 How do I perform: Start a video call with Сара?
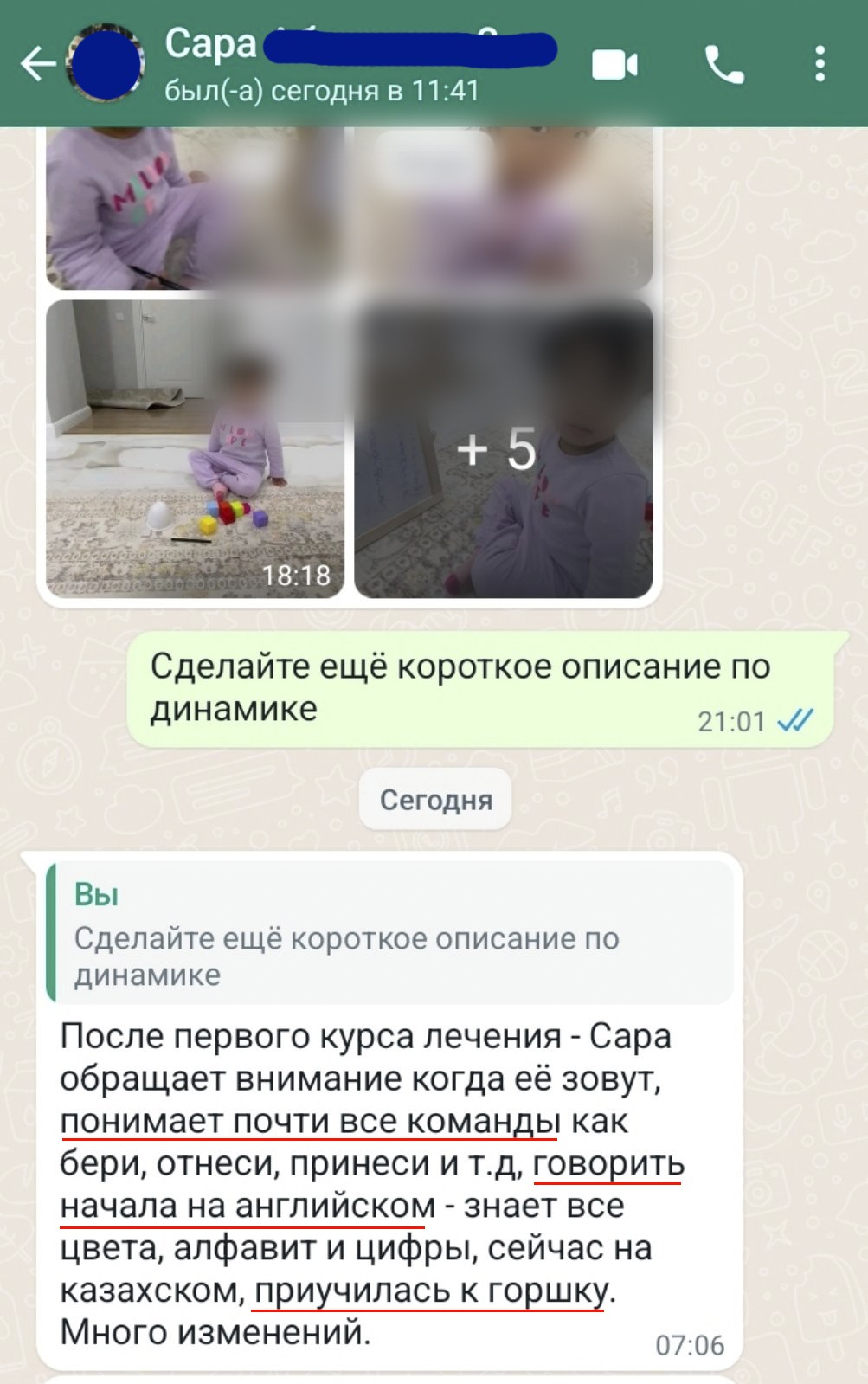pos(614,65)
